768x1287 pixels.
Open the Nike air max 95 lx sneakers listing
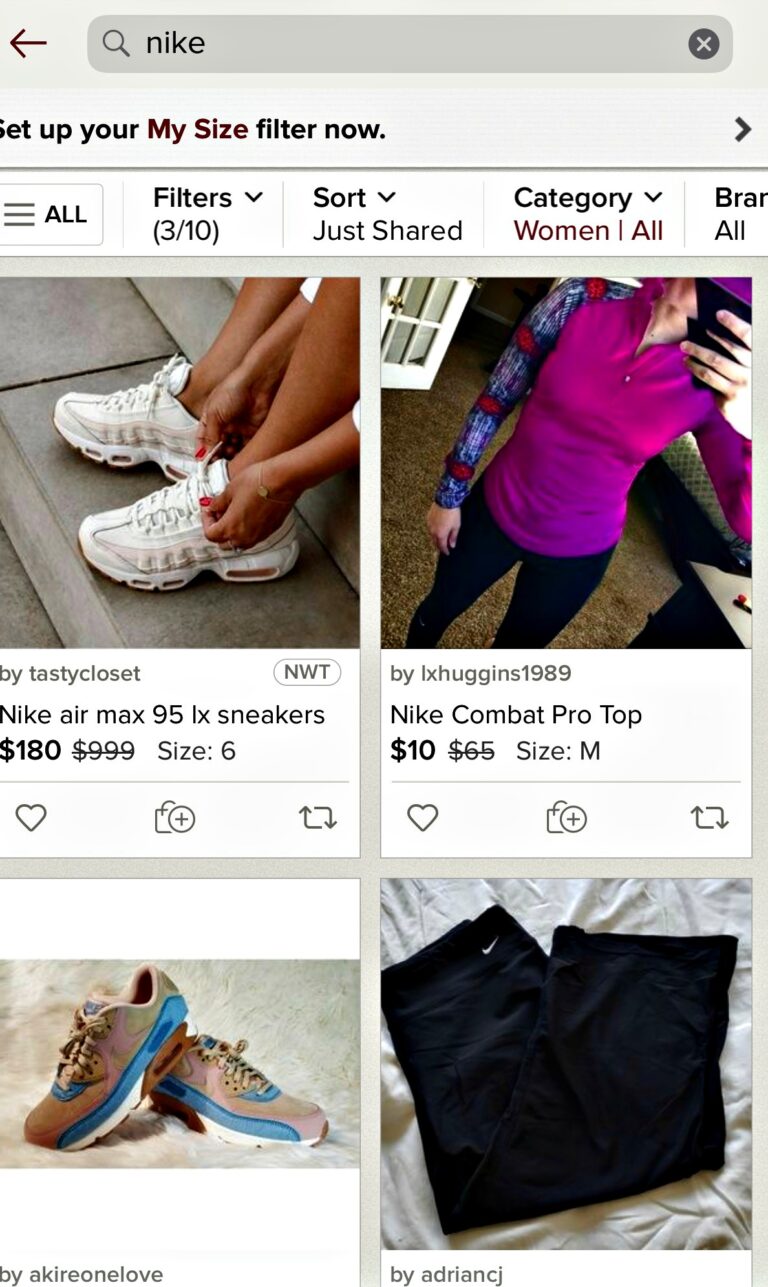click(178, 463)
